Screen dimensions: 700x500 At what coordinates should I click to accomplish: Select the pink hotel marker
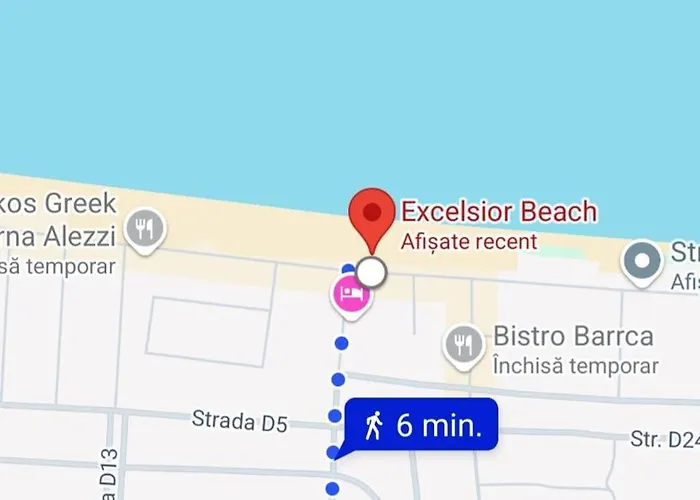pyautogui.click(x=350, y=295)
